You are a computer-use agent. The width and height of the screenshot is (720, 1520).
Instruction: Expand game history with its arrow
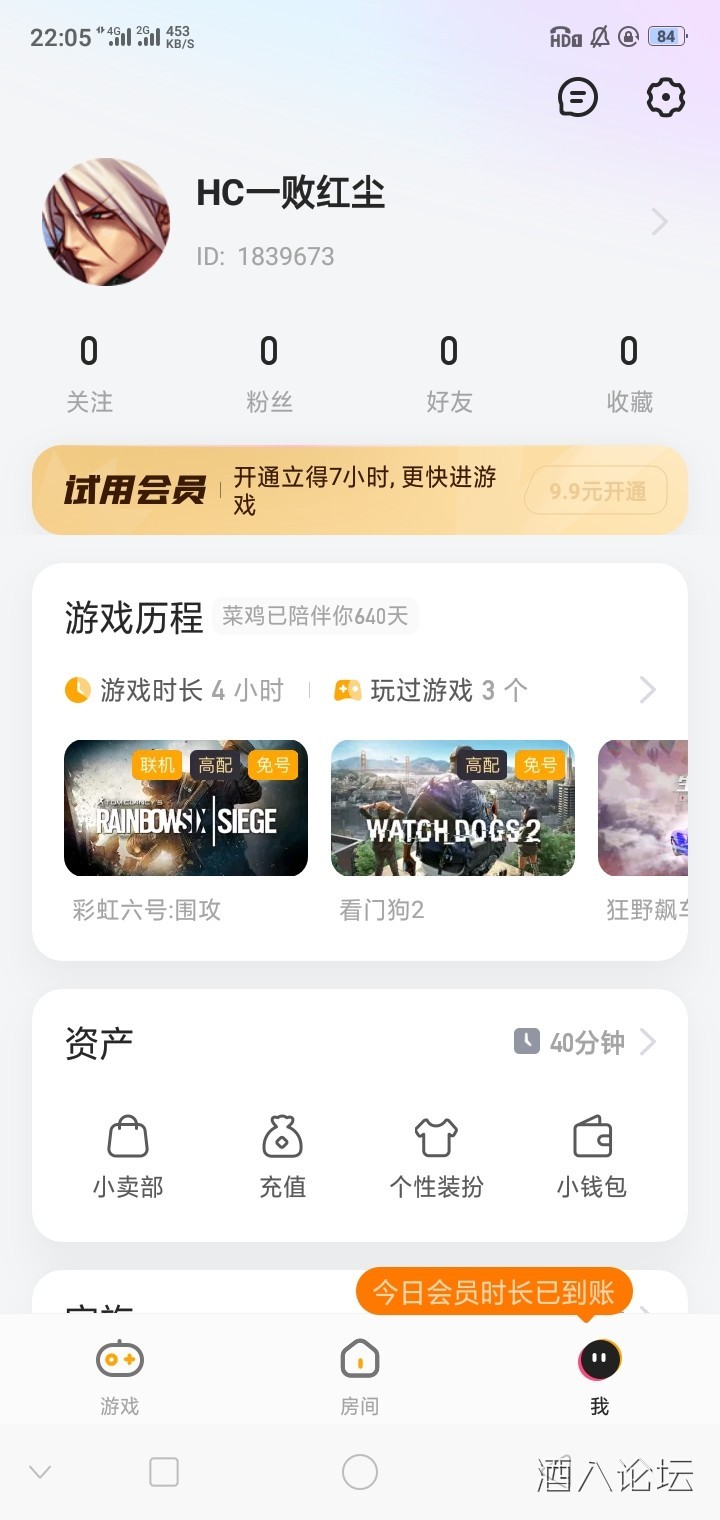[647, 689]
